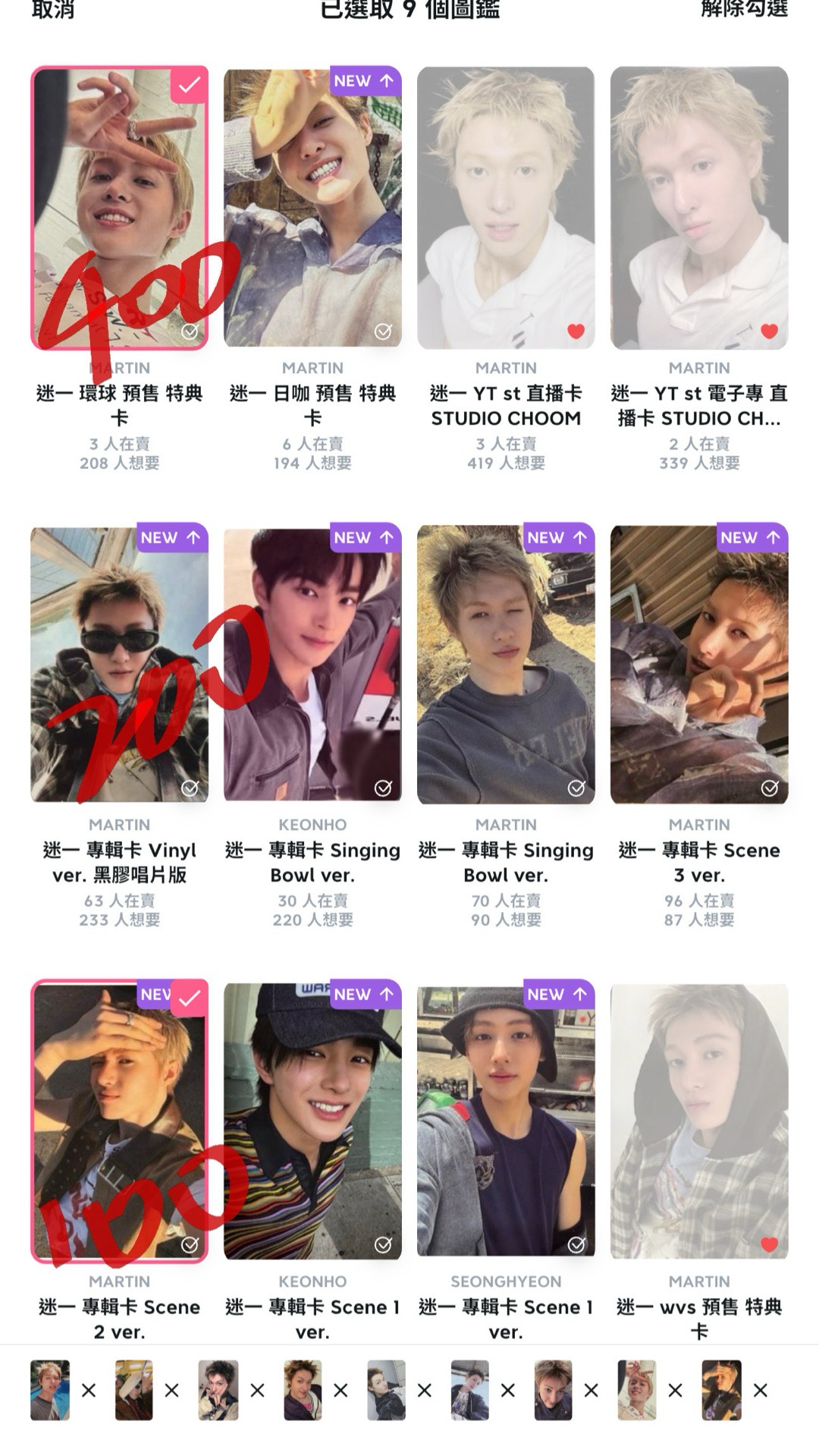Pick MARTIN 專輯卡 Singing Bowl ver.
The image size is (819, 1456).
pyautogui.click(x=506, y=665)
